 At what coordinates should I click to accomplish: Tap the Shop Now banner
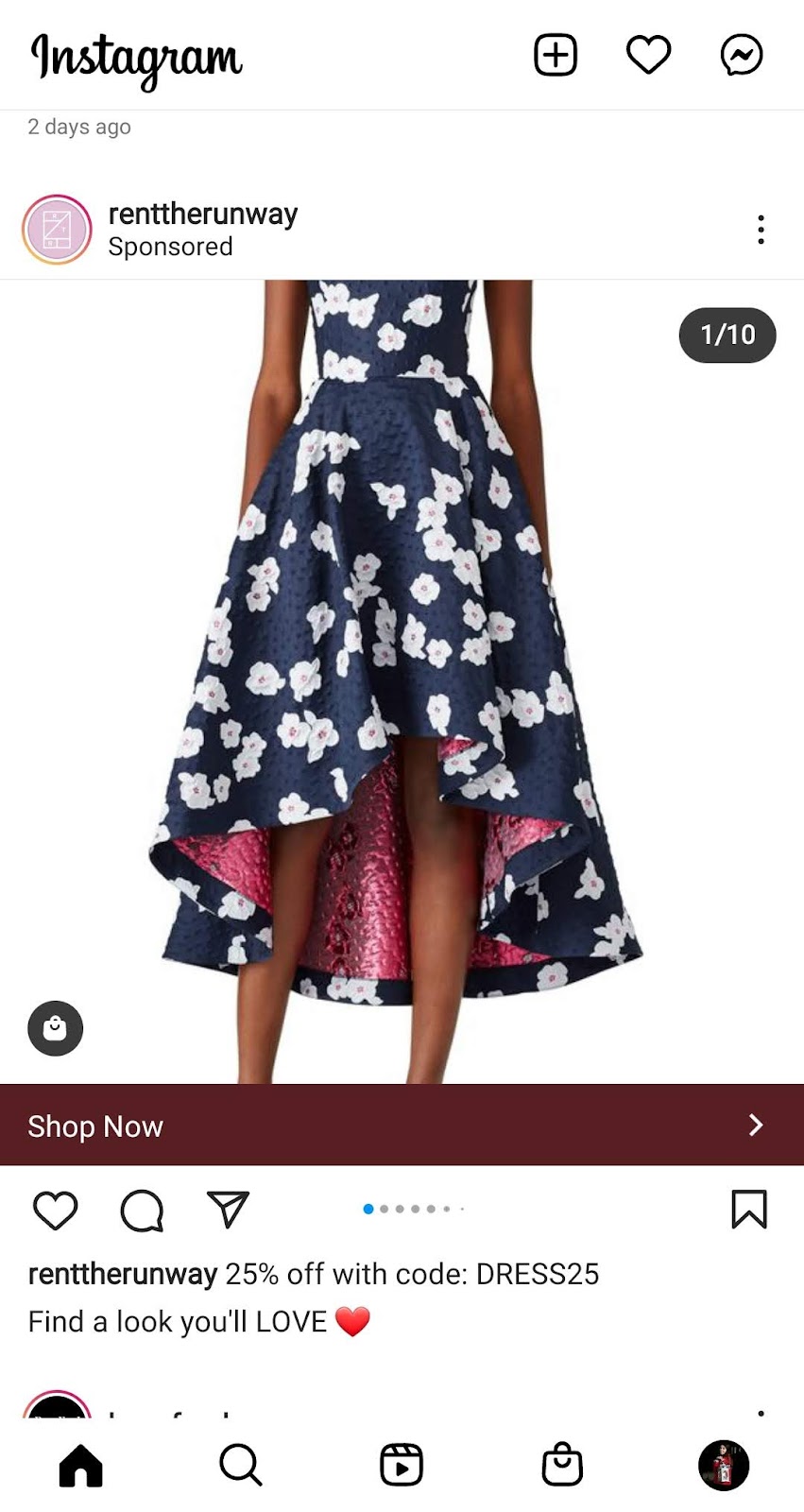coord(402,1125)
